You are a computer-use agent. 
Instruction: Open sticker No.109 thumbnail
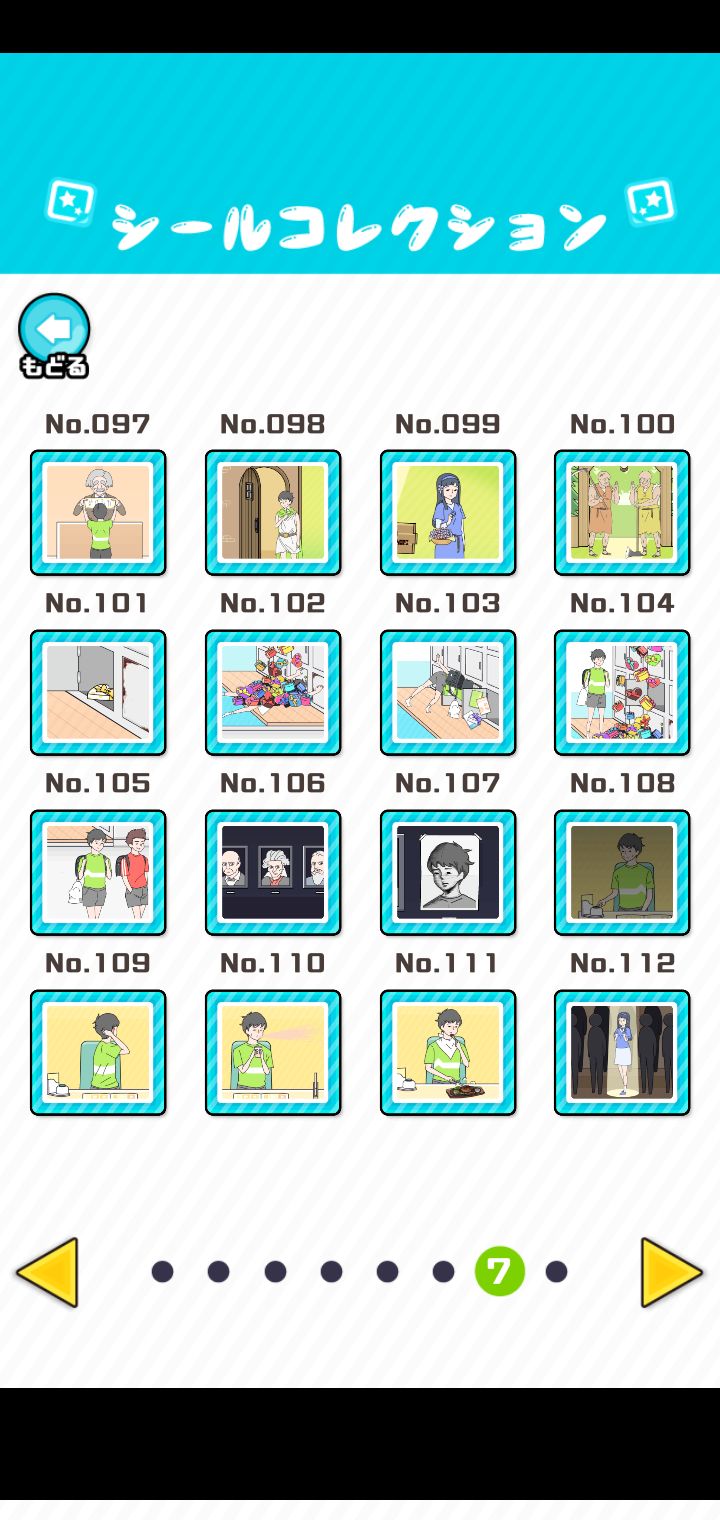[x=97, y=1052]
